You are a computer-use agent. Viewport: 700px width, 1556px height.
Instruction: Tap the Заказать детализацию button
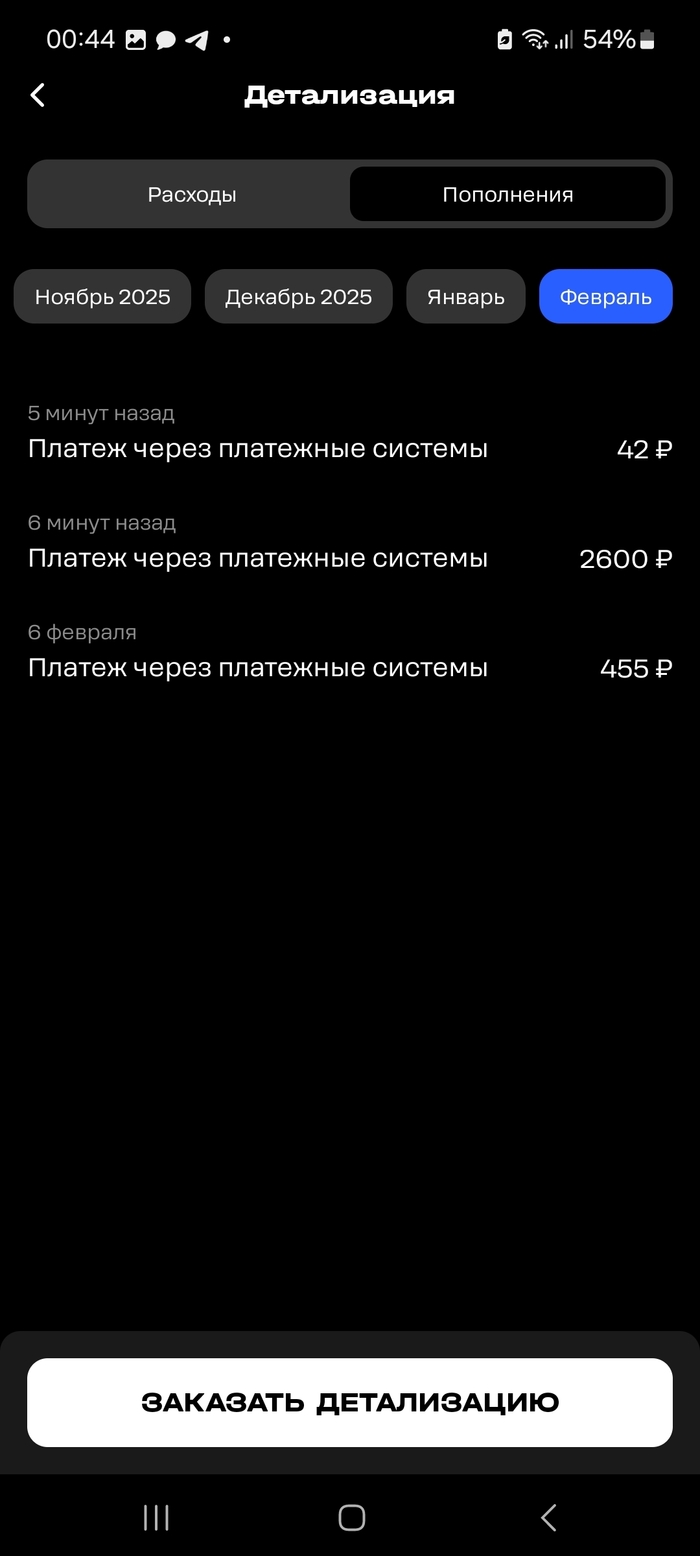coord(349,1402)
